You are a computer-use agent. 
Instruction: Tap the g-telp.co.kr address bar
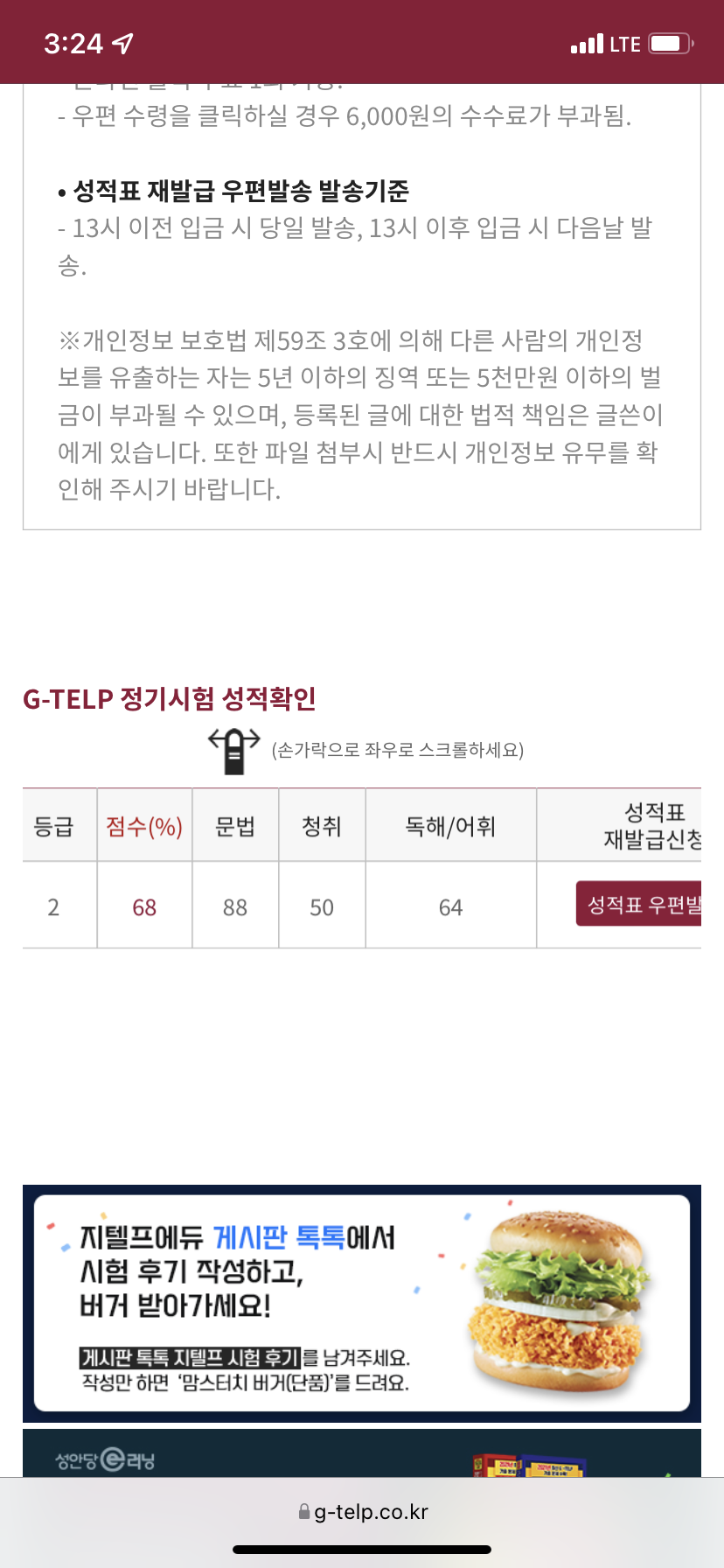click(362, 1512)
